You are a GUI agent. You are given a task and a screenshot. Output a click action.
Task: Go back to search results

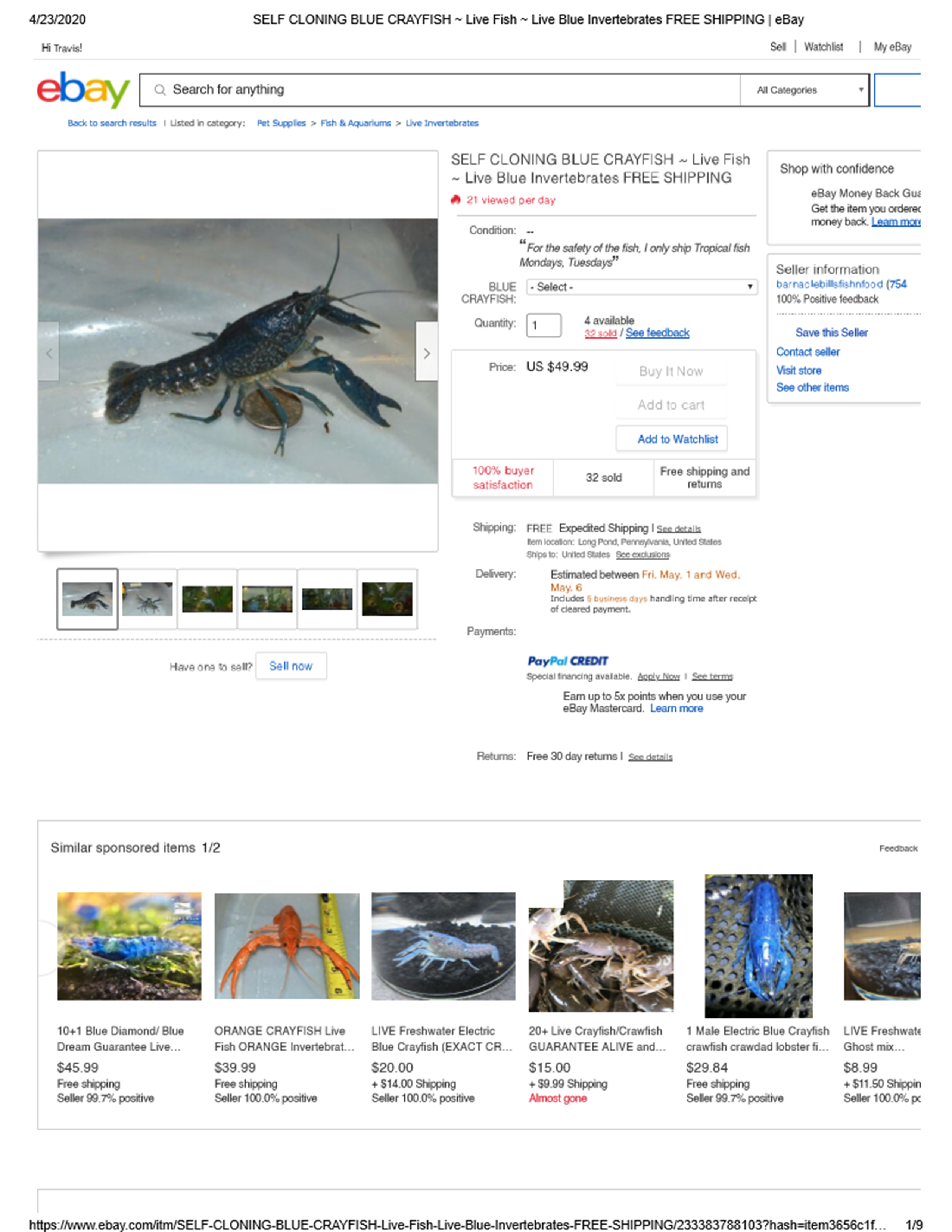pos(112,123)
